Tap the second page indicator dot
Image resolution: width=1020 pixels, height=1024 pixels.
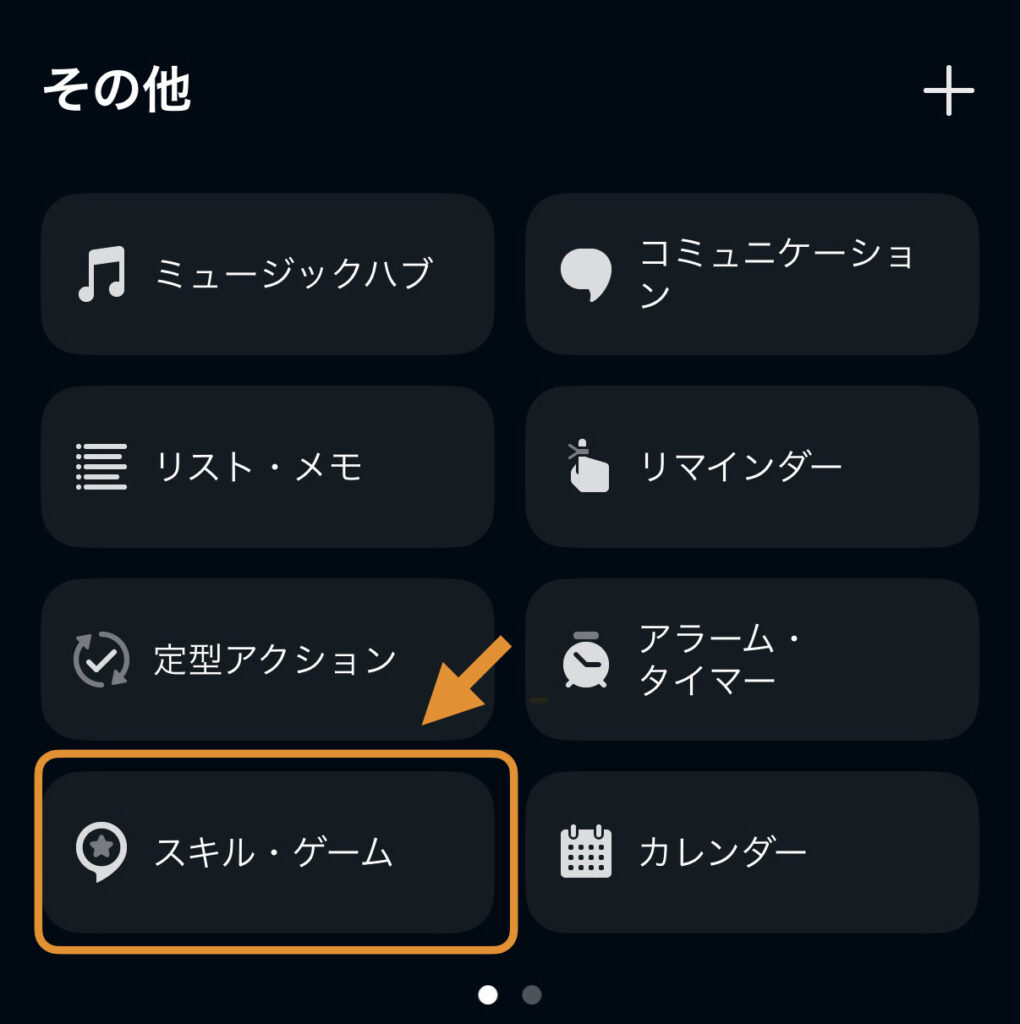pos(532,995)
